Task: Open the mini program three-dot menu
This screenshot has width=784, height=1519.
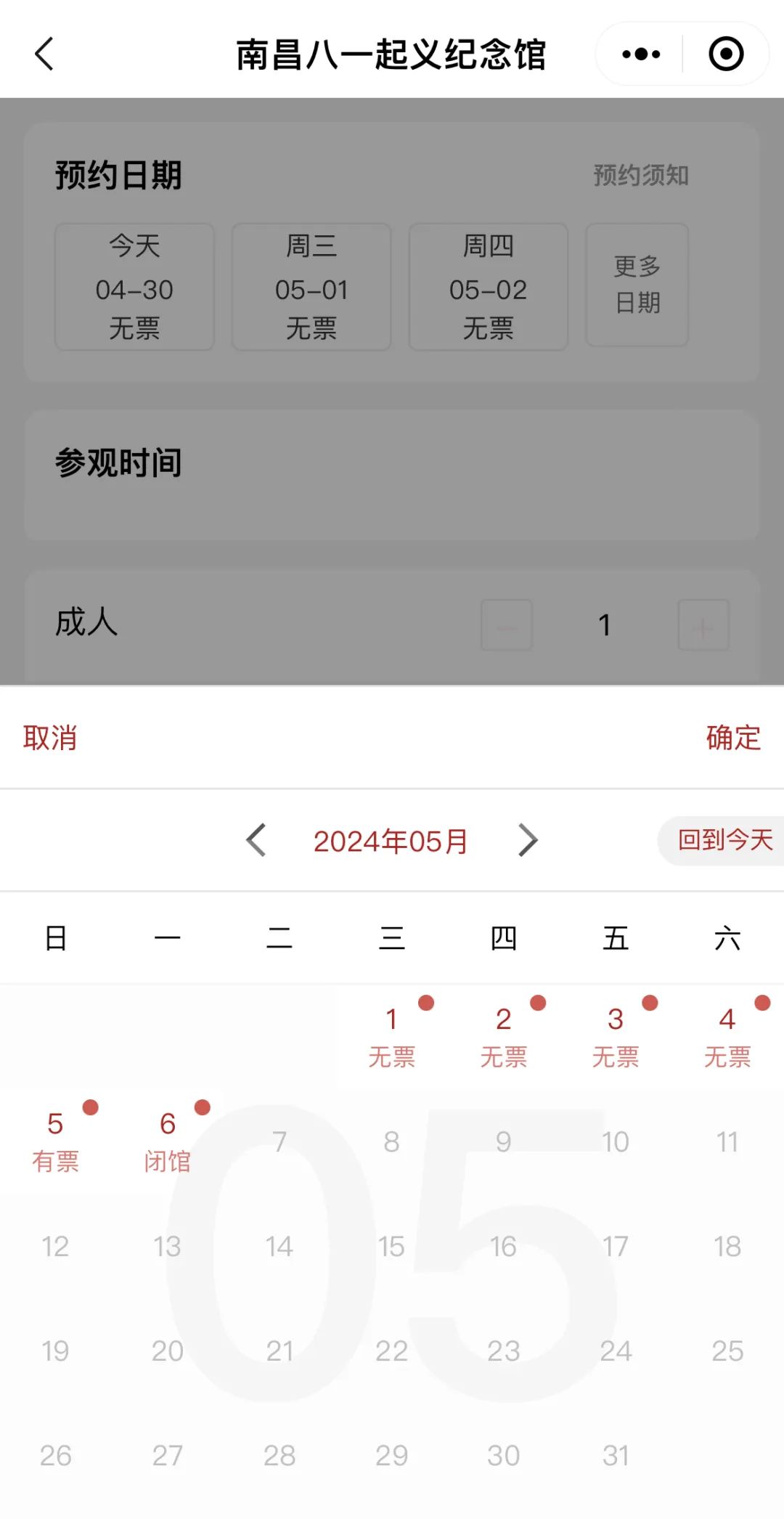Action: (641, 54)
